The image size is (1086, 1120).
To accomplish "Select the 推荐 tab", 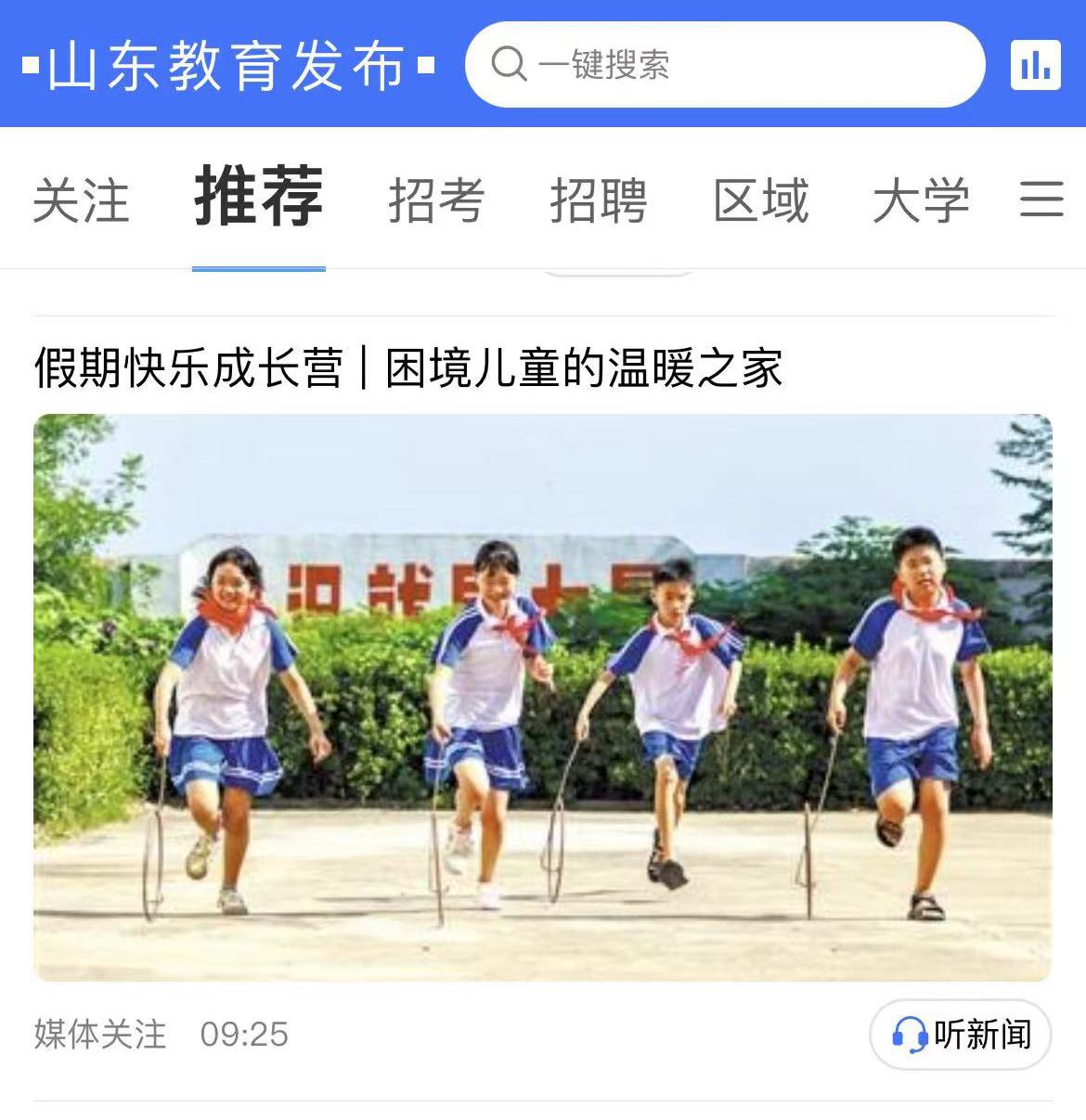I will pyautogui.click(x=259, y=198).
